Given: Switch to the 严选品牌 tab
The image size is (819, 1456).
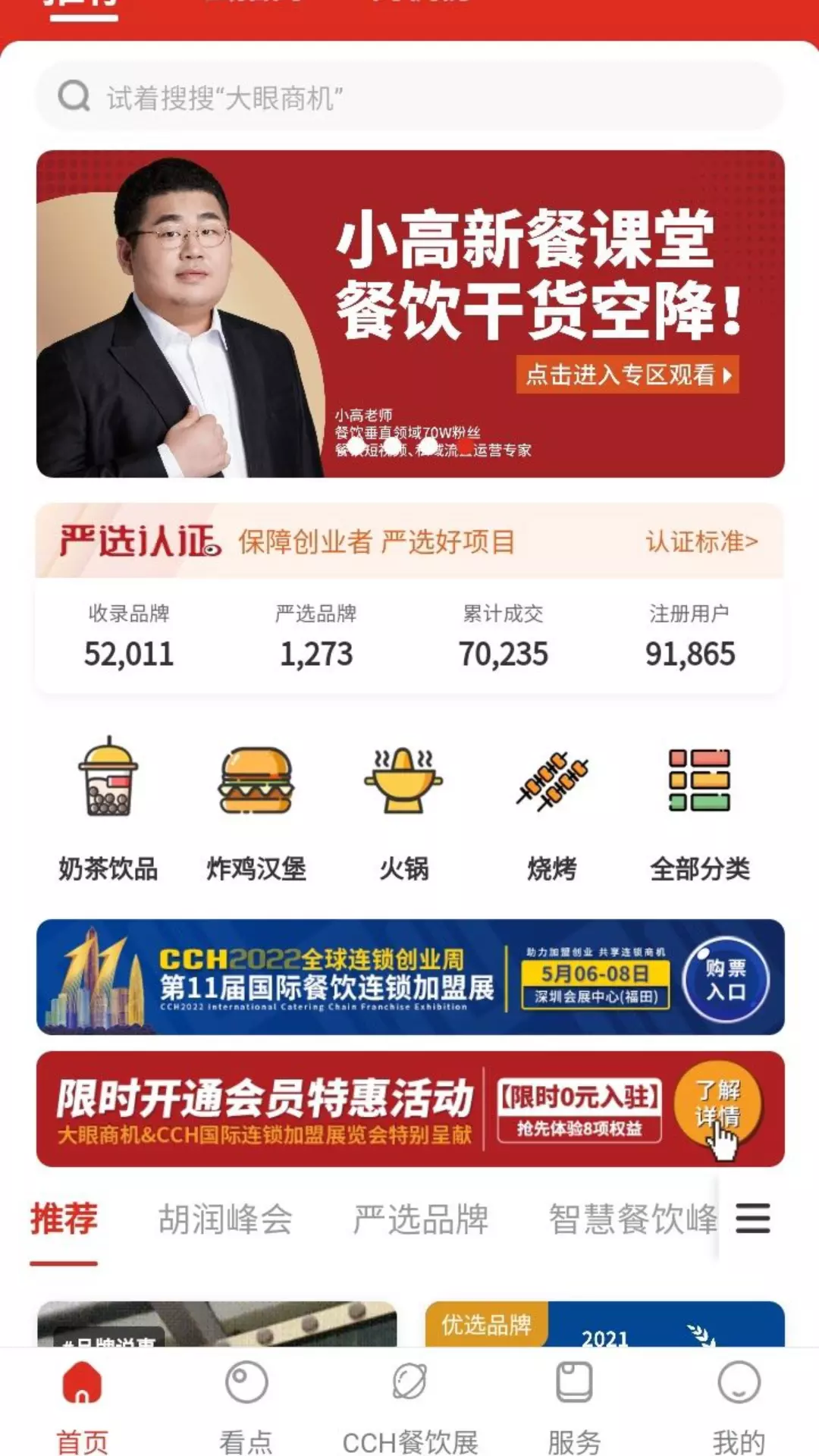Looking at the screenshot, I should (421, 1219).
